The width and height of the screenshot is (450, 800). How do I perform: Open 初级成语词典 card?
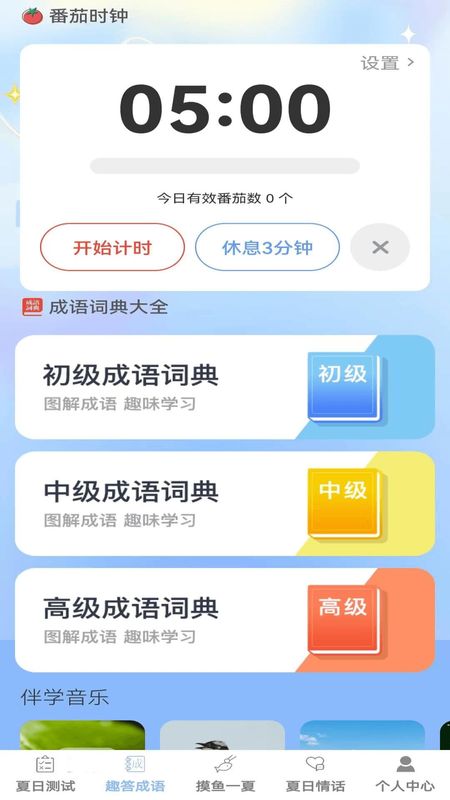(x=225, y=387)
